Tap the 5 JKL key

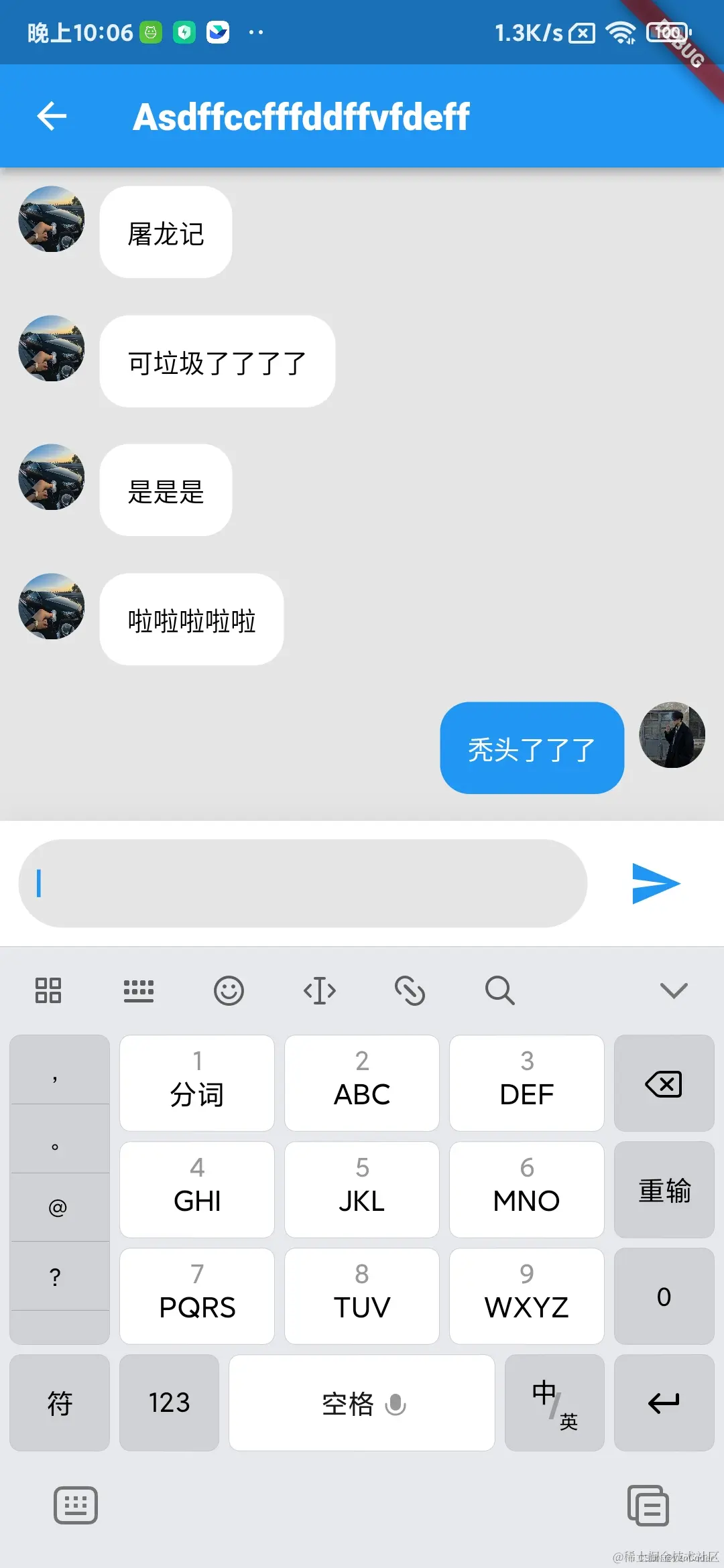click(362, 1189)
